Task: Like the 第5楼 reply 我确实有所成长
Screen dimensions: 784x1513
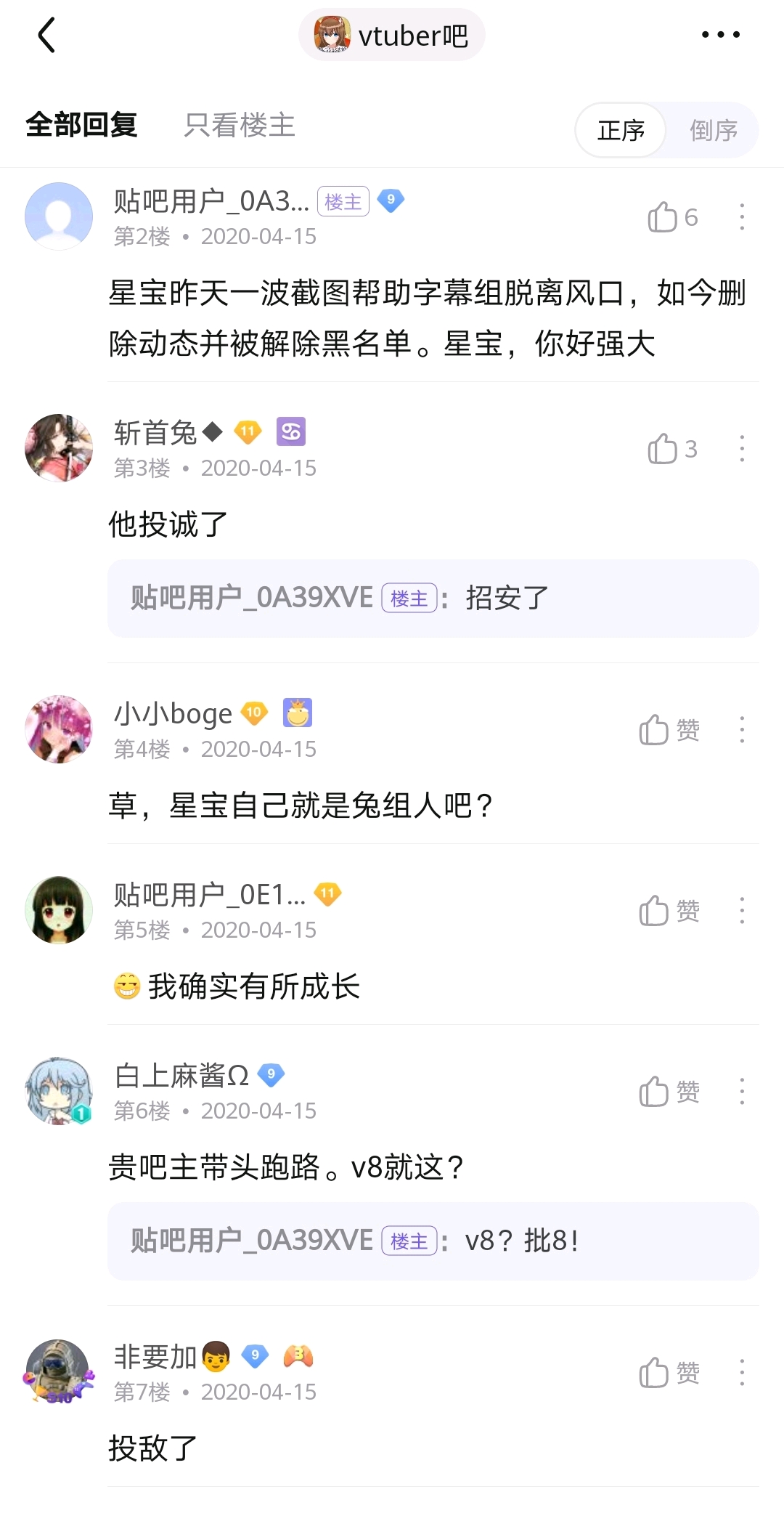Action: pos(669,911)
